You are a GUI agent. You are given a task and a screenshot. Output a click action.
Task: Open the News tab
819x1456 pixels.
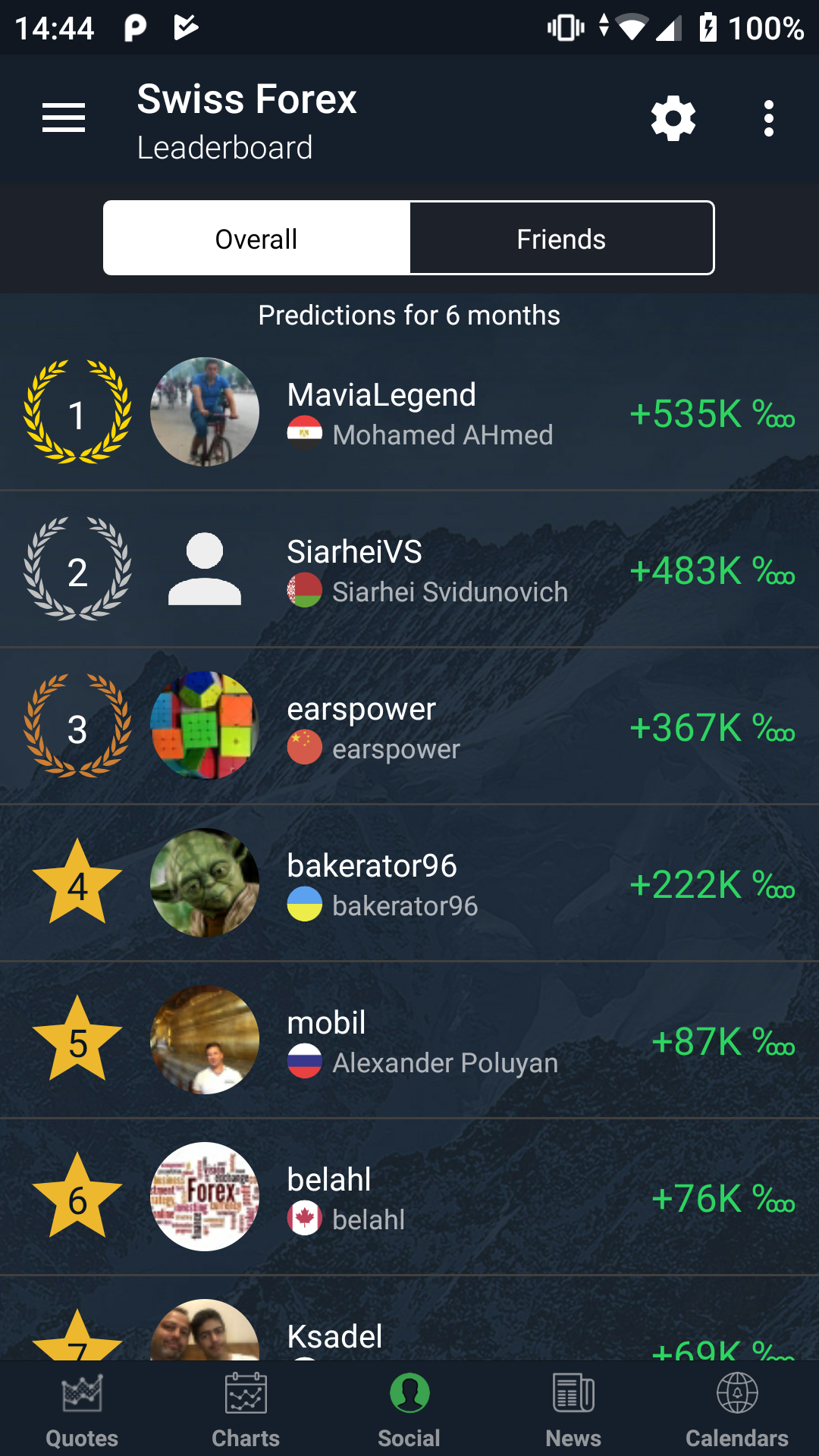click(x=573, y=1409)
